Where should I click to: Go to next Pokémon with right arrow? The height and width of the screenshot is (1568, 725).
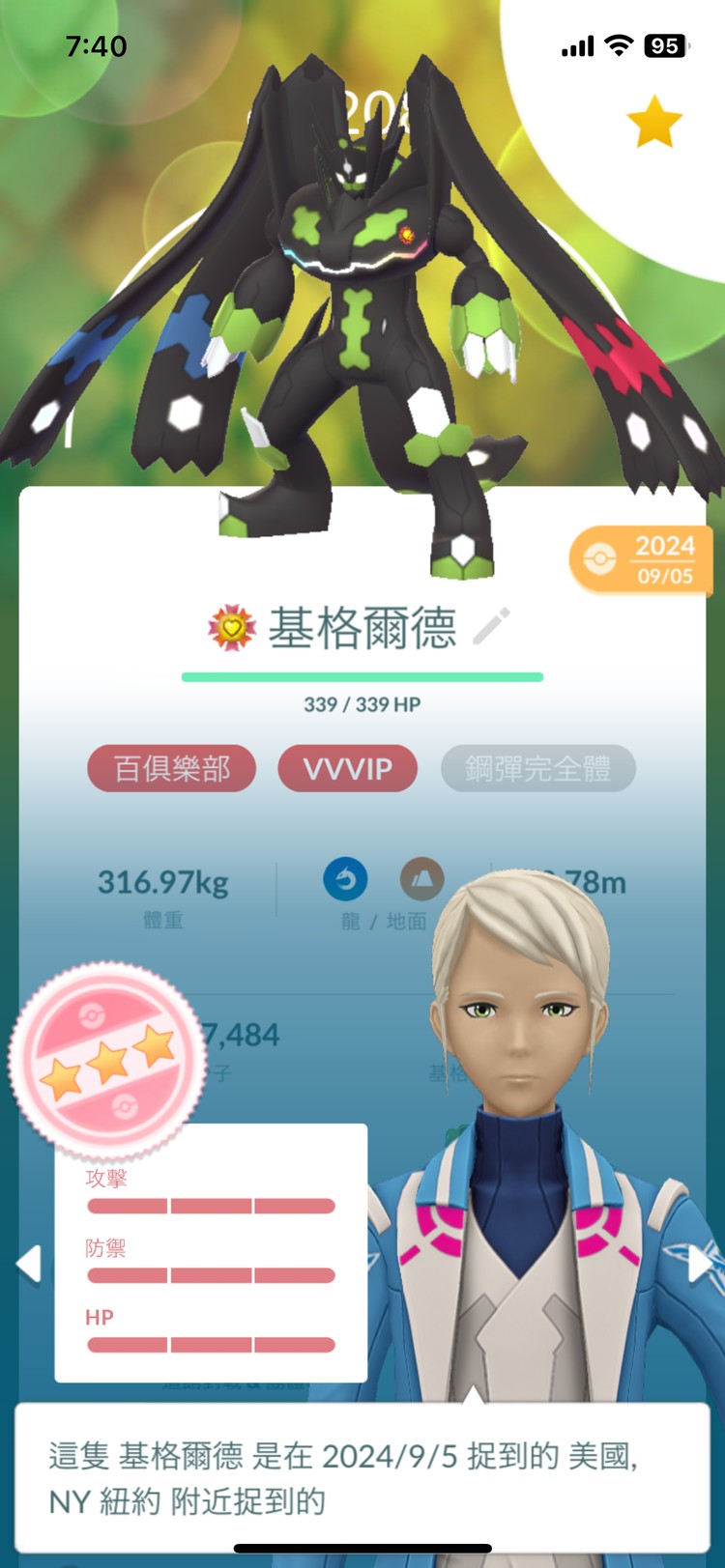click(699, 1264)
